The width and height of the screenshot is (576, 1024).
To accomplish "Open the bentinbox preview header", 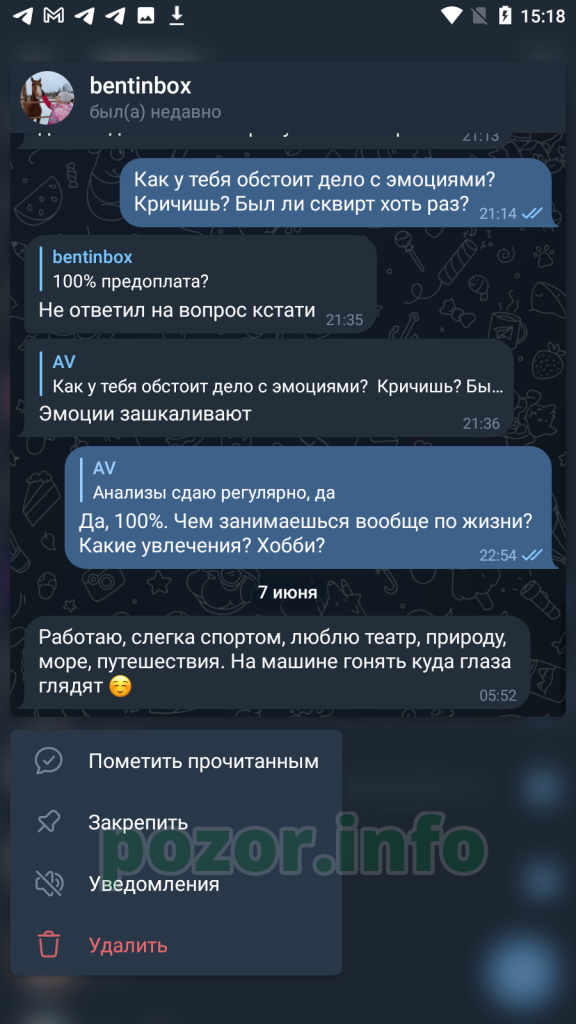I will pos(287,97).
